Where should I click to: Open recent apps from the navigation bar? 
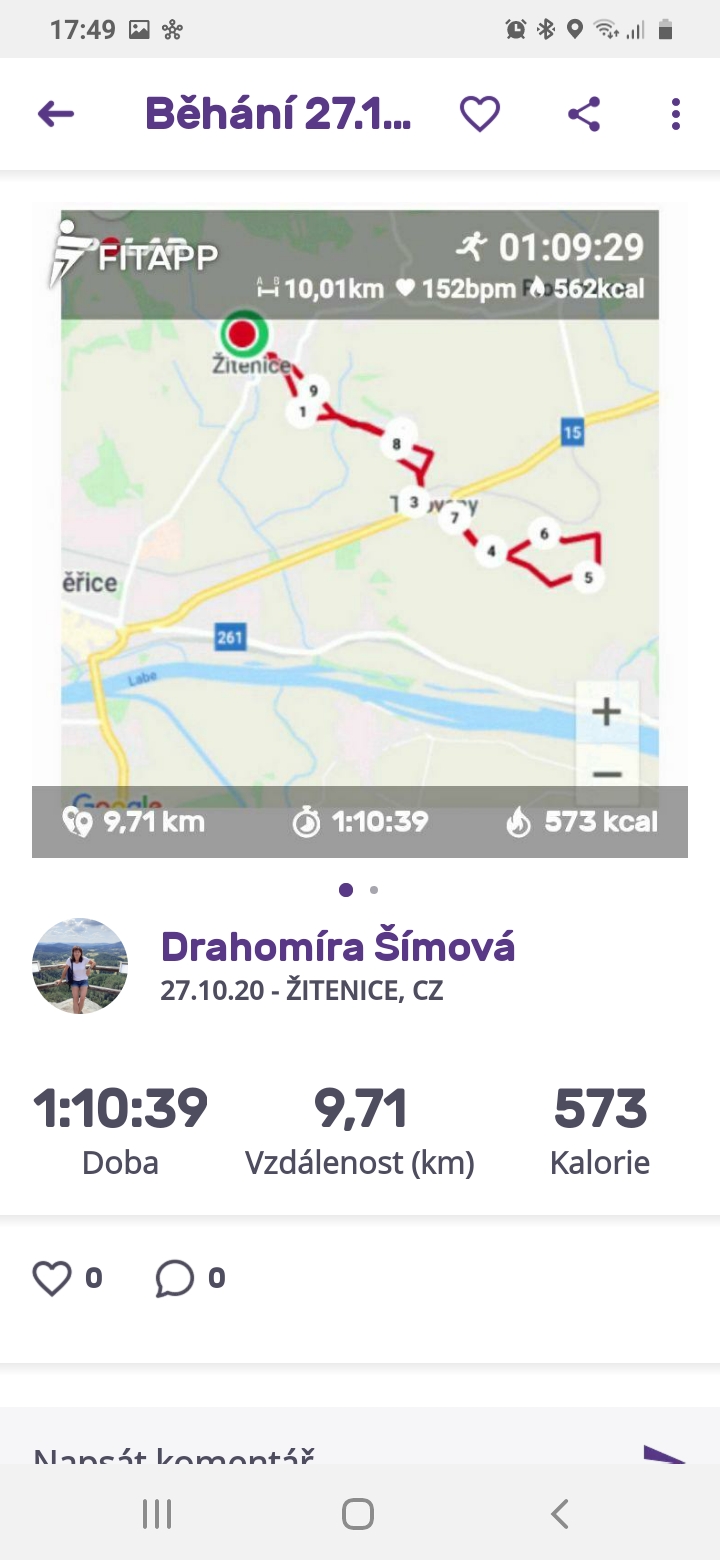(157, 1514)
